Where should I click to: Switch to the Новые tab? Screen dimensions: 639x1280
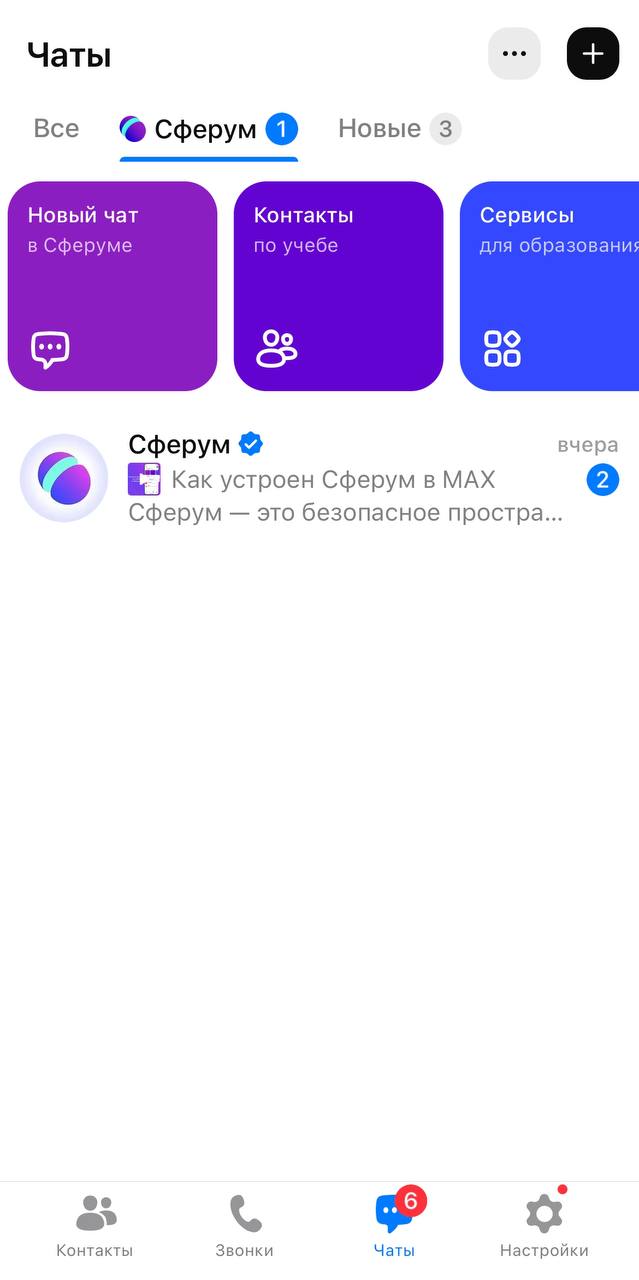pos(398,129)
